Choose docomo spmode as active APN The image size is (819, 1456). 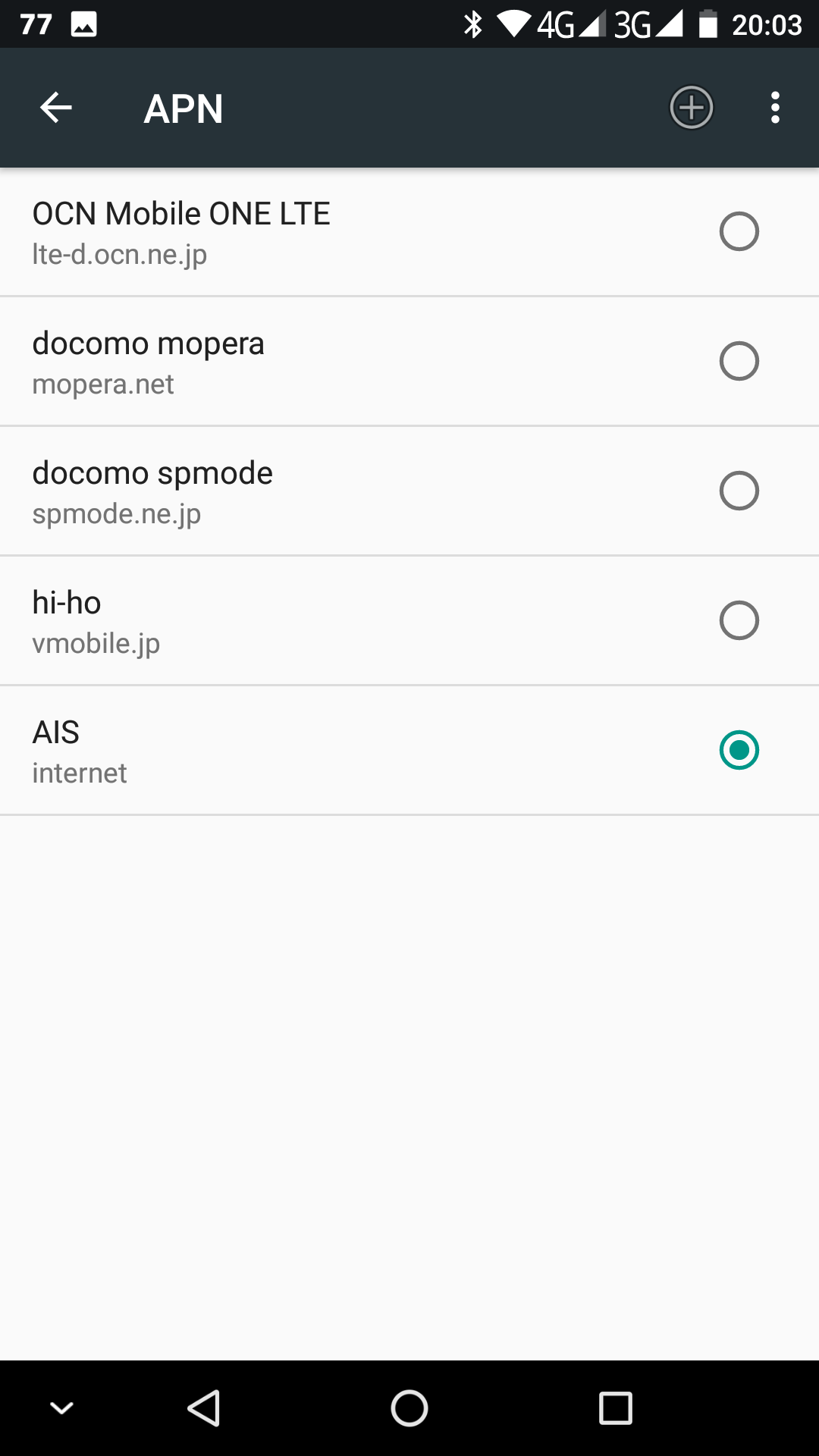tap(739, 491)
